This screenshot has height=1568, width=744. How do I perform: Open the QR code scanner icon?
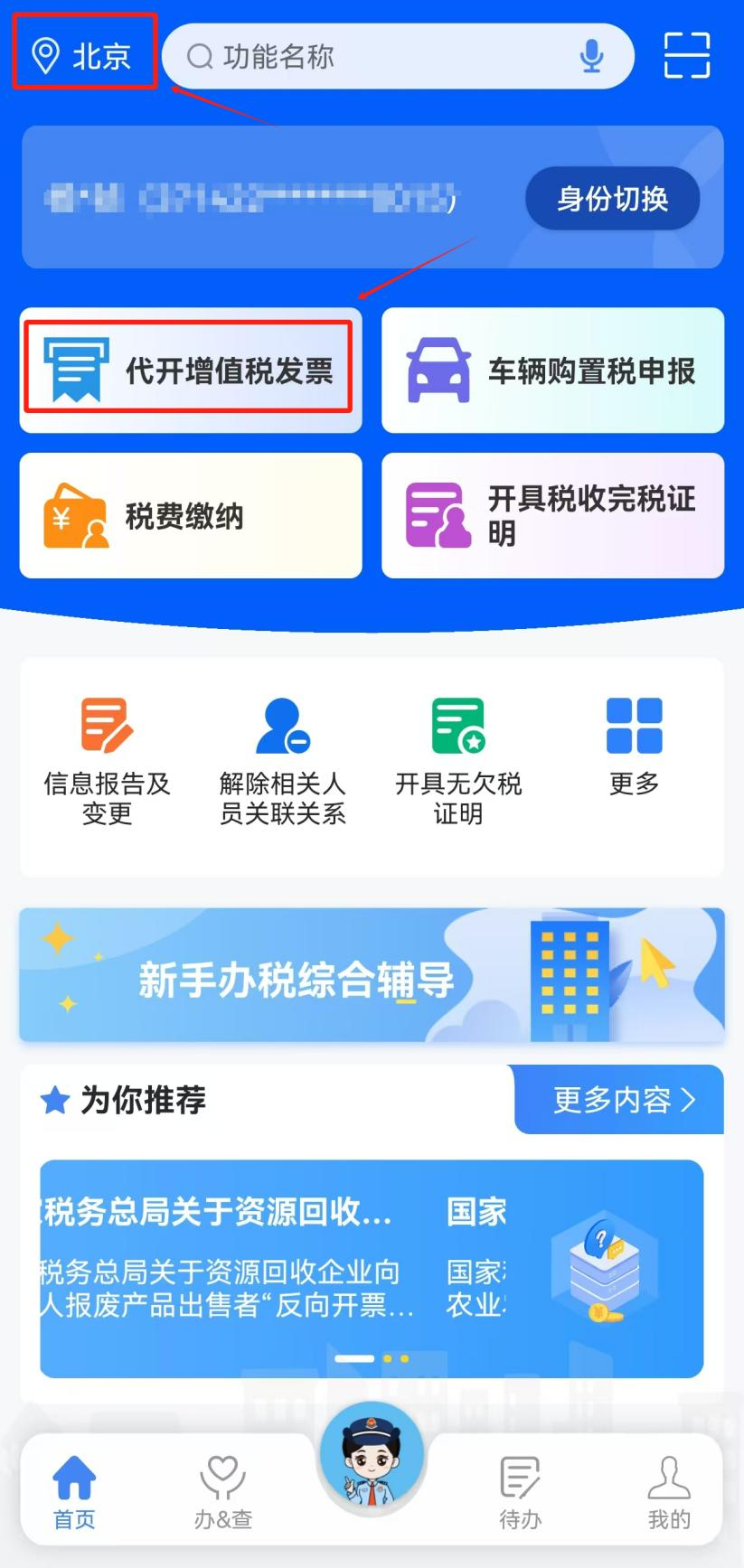coord(685,56)
